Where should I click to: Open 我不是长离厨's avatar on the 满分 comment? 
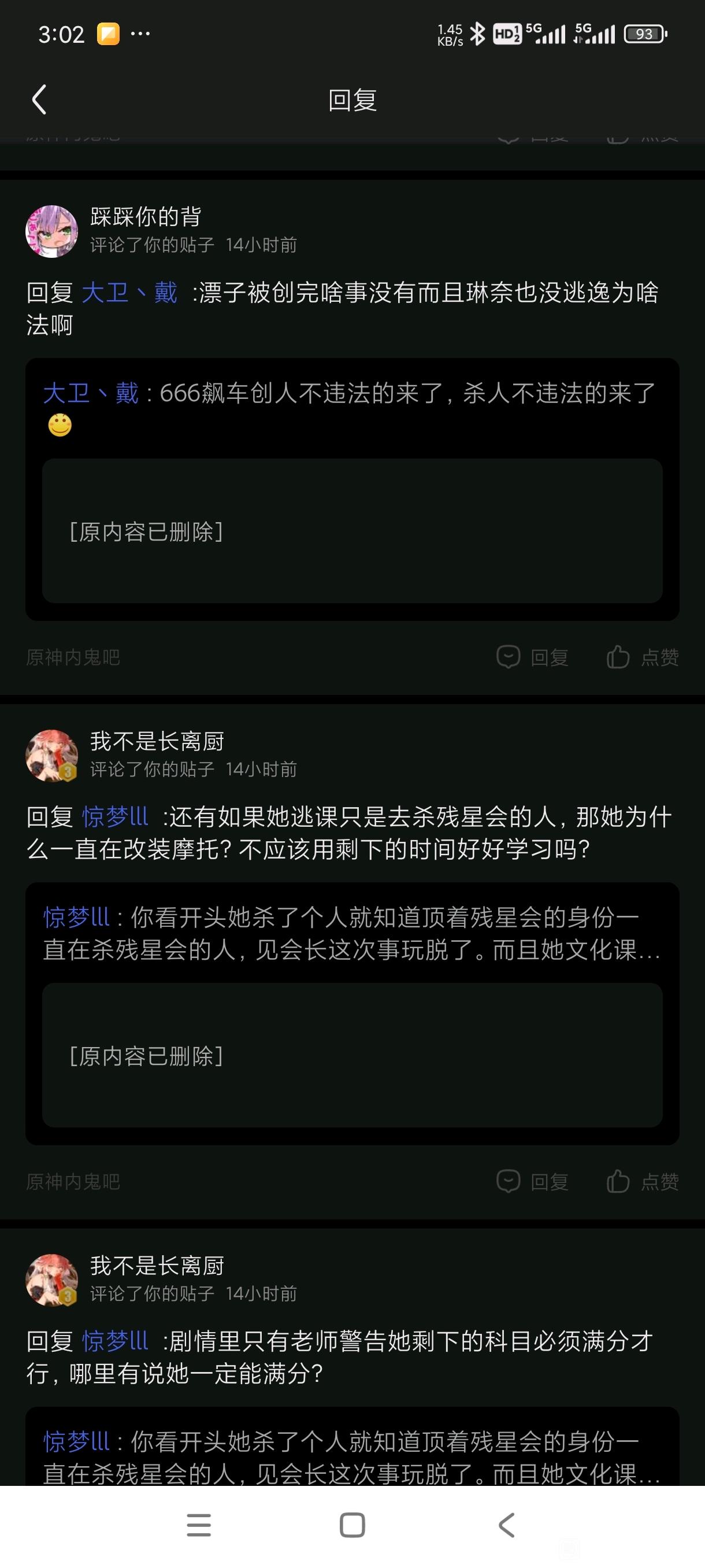coord(51,1280)
